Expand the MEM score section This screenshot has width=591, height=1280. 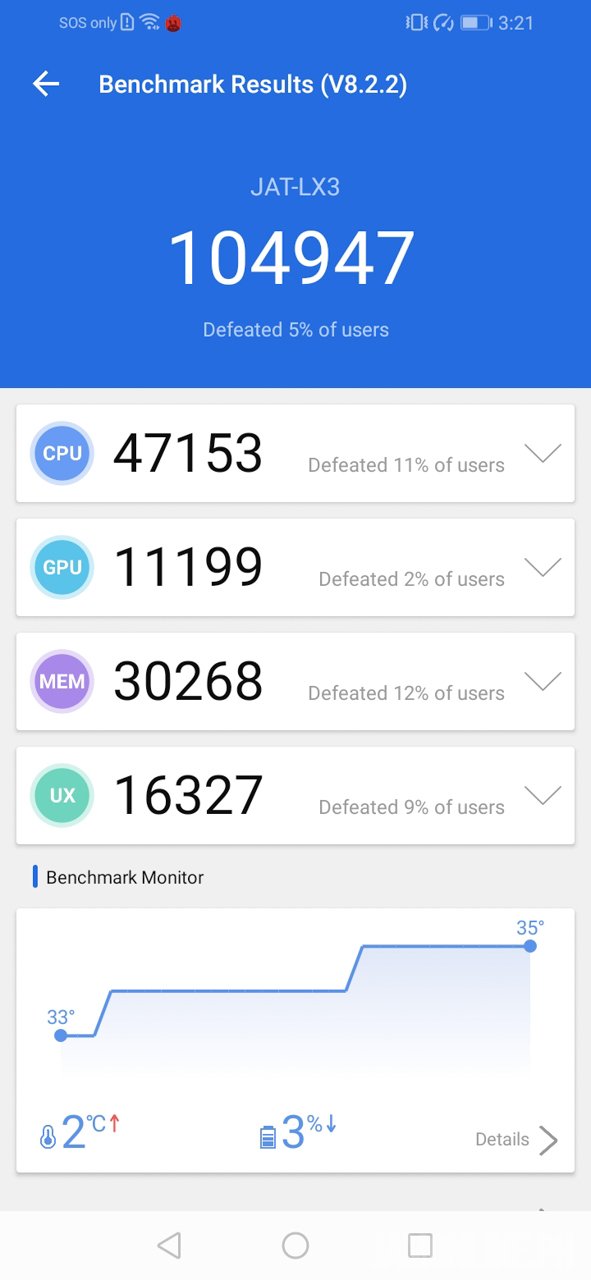coord(543,682)
